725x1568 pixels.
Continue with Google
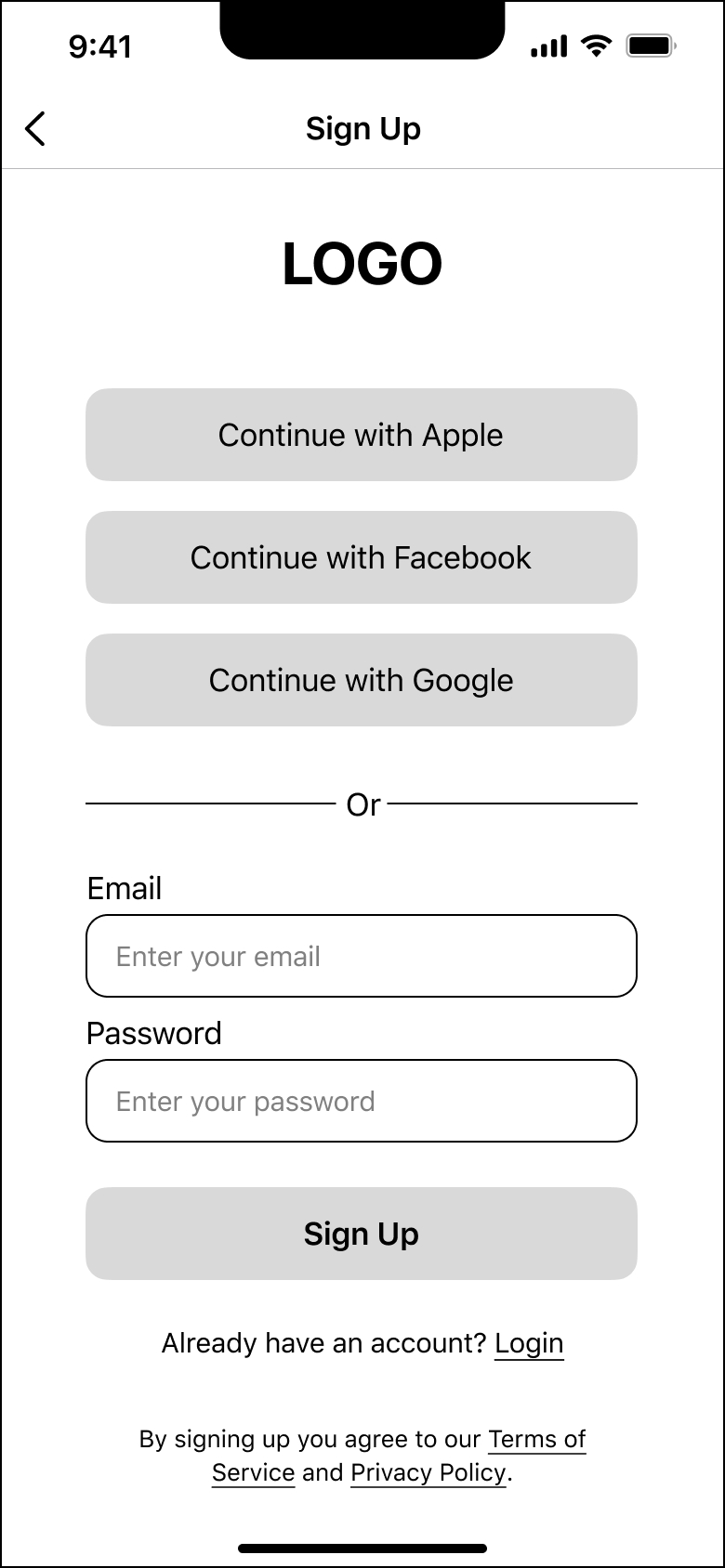tap(362, 680)
